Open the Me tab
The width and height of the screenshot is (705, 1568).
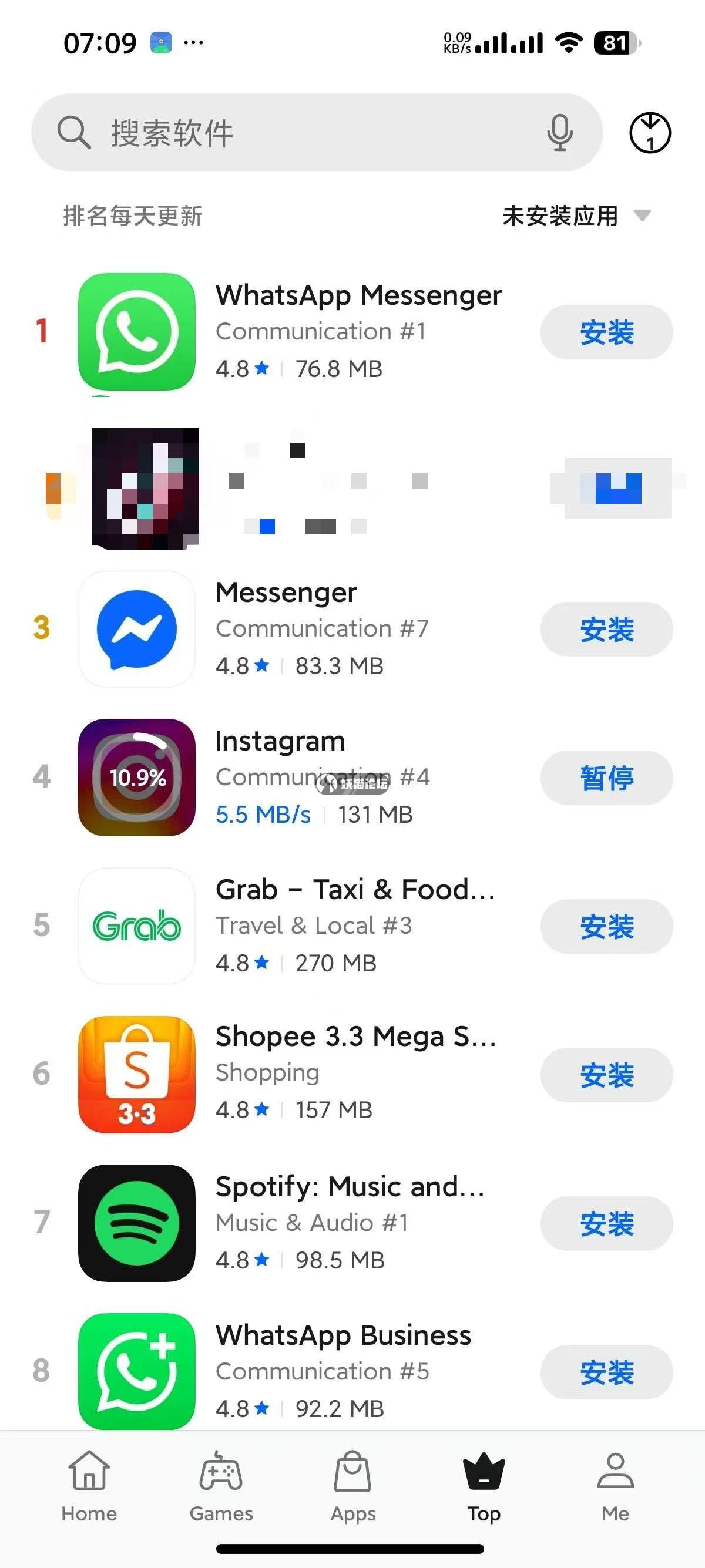pyautogui.click(x=616, y=1485)
